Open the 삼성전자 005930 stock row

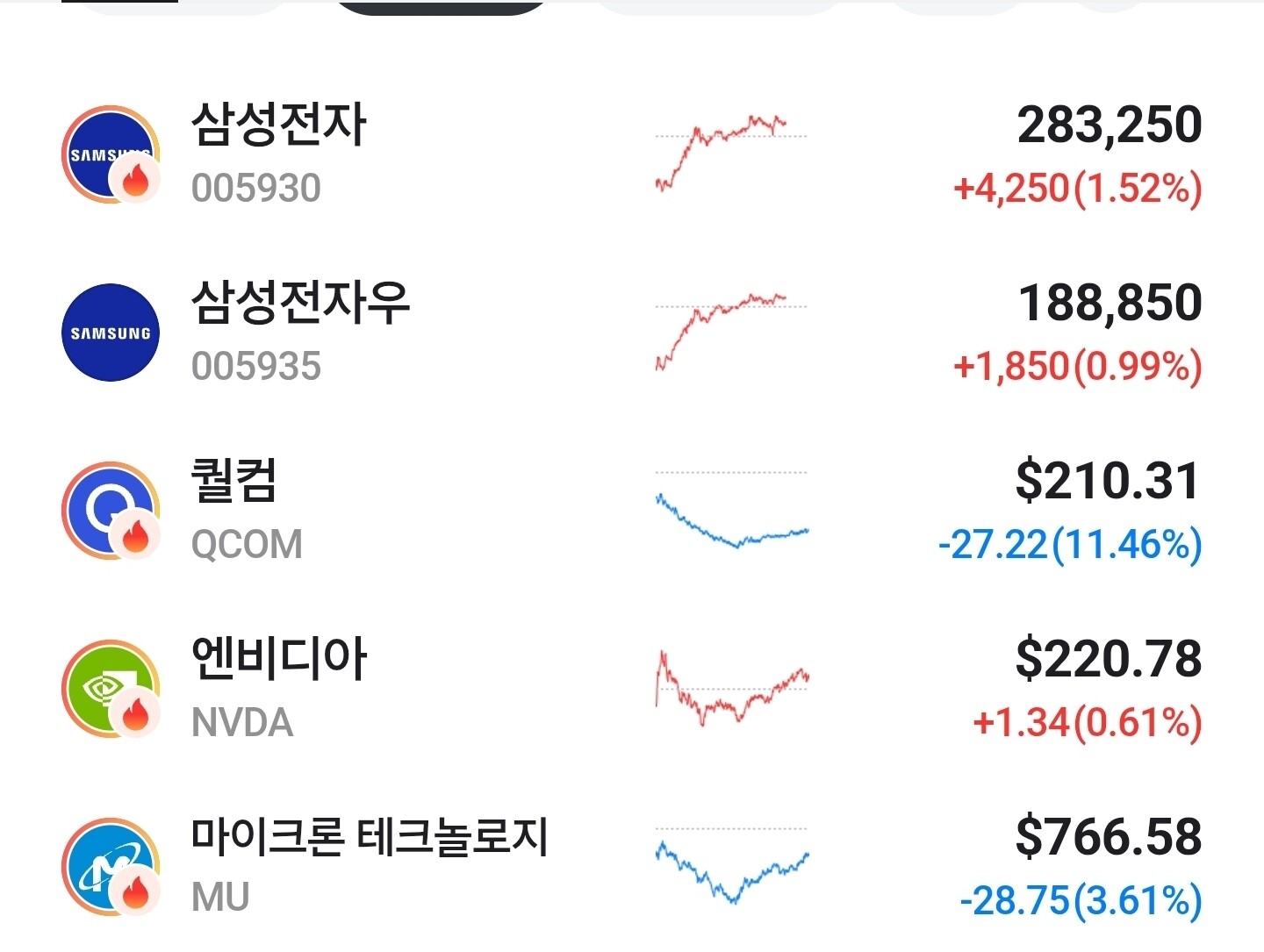tap(632, 155)
